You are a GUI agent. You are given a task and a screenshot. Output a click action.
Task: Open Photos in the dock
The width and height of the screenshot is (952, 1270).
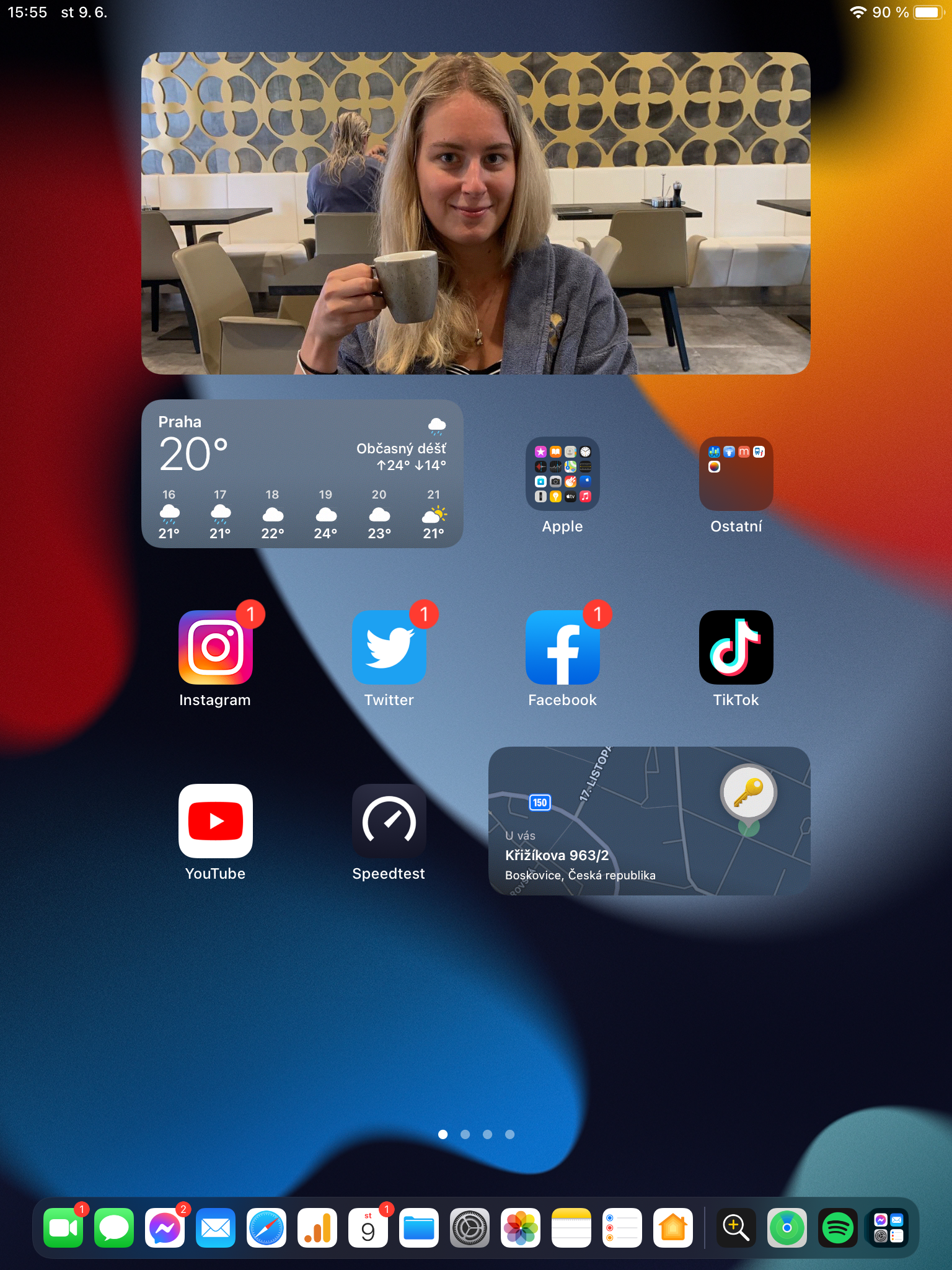click(x=520, y=1228)
